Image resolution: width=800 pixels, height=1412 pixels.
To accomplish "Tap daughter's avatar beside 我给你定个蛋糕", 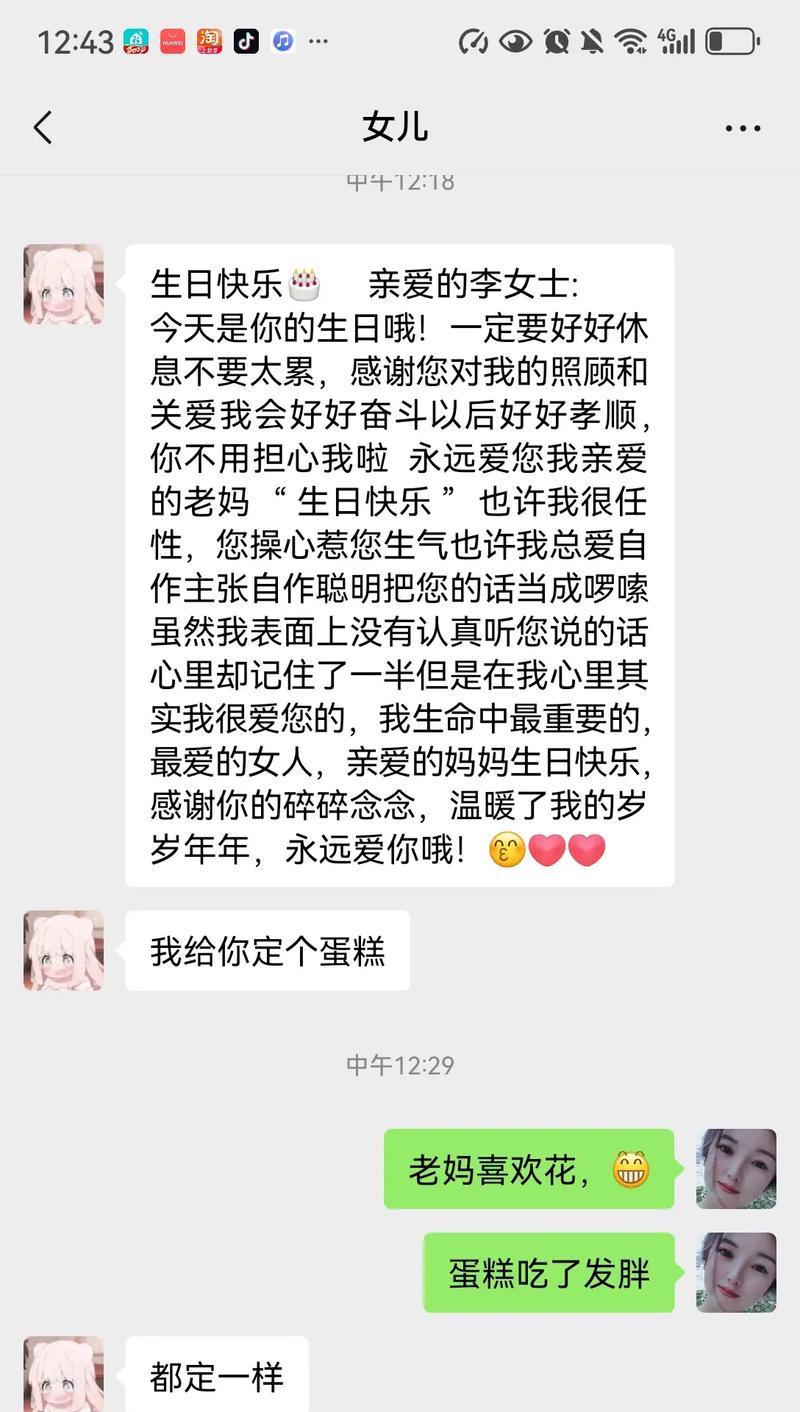I will pos(64,950).
